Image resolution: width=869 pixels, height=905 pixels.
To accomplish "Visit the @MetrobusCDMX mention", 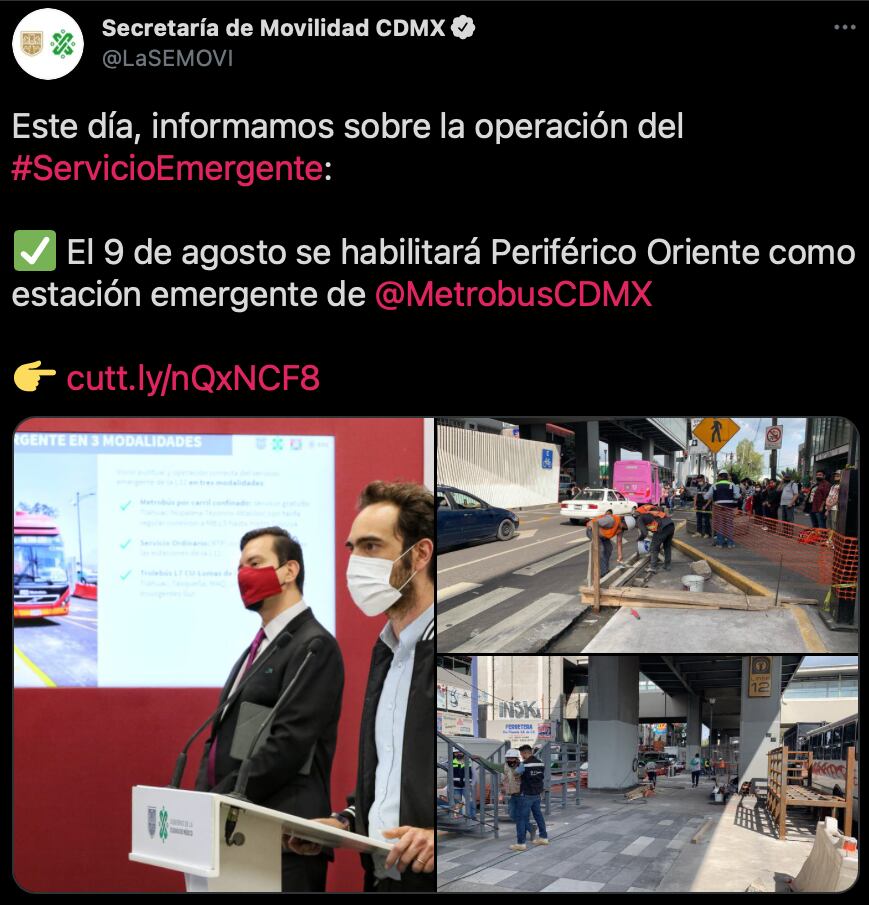I will [513, 295].
